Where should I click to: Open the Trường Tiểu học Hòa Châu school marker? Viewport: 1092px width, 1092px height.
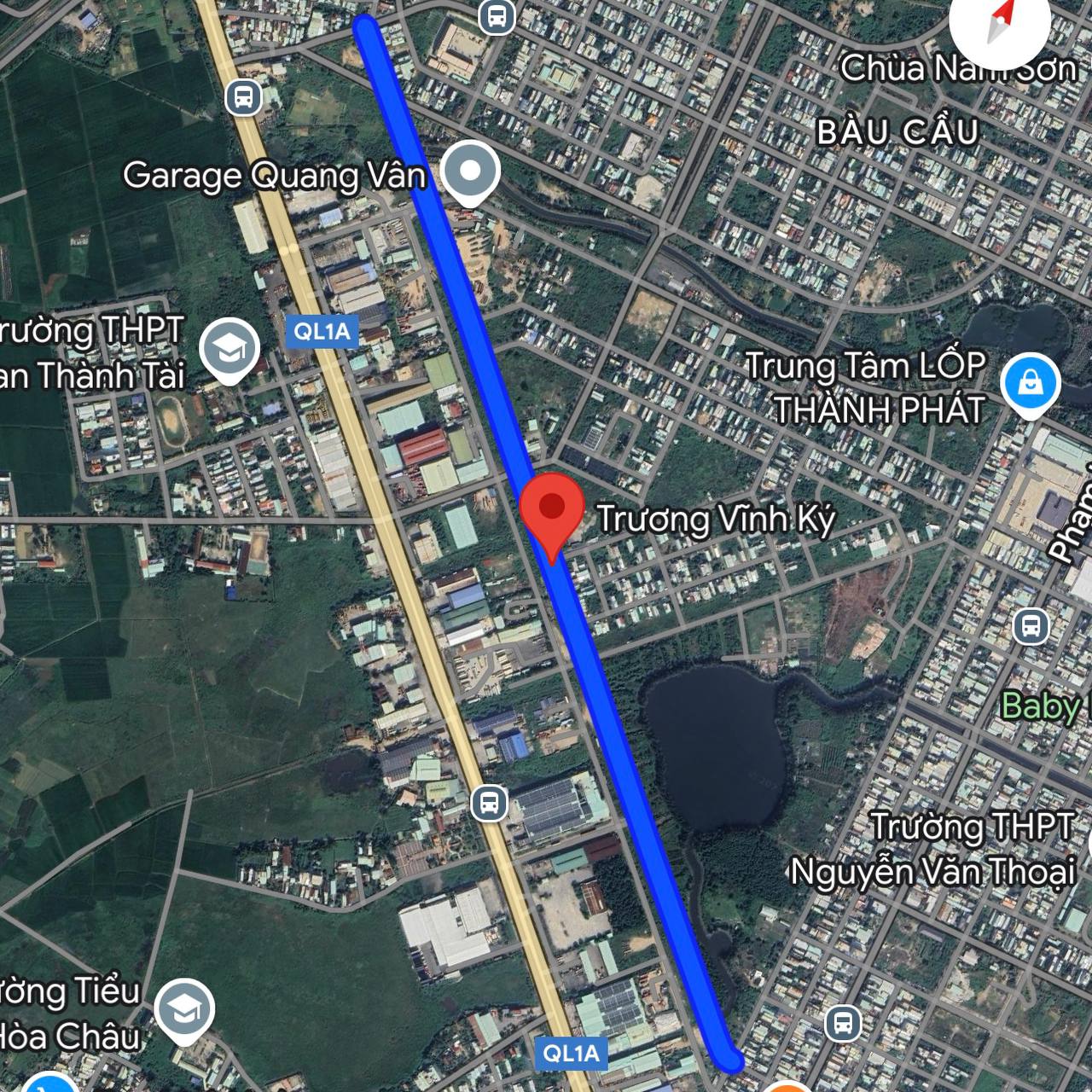tap(184, 1013)
